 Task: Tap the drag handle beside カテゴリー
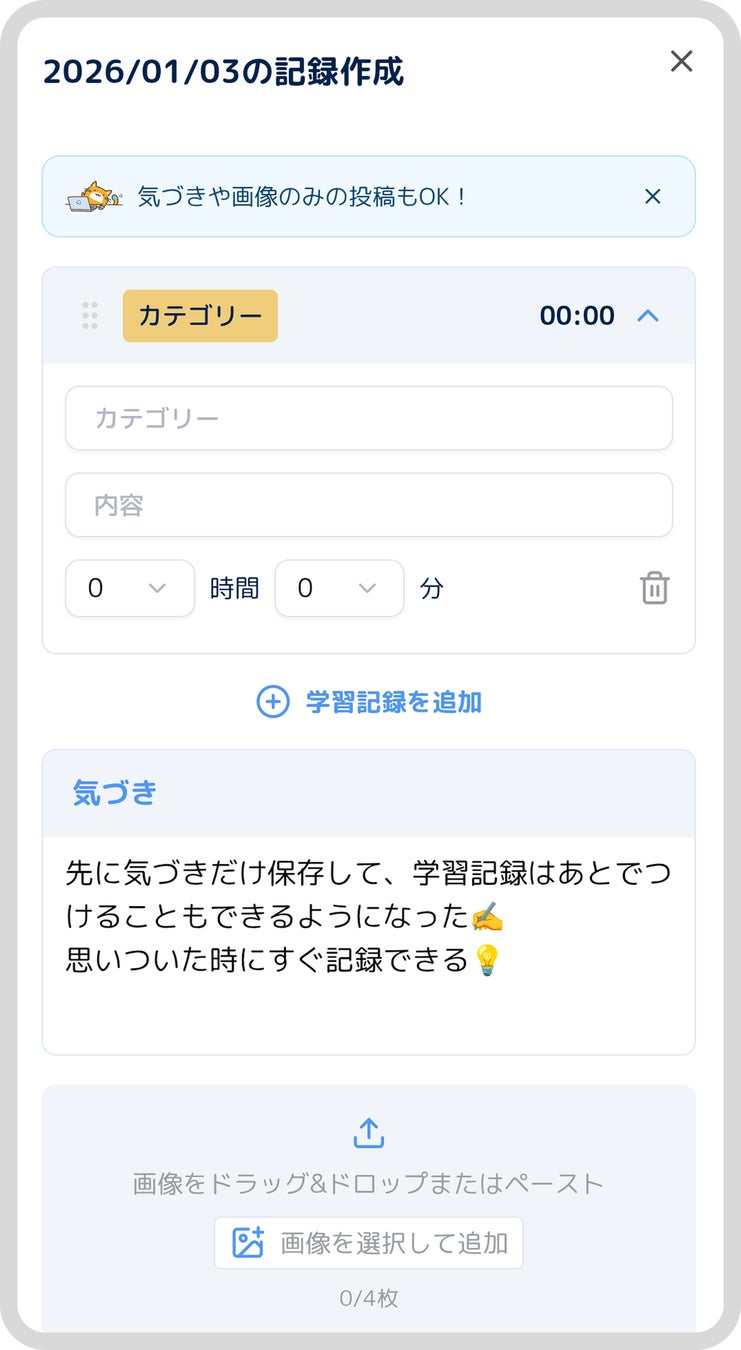click(x=90, y=316)
